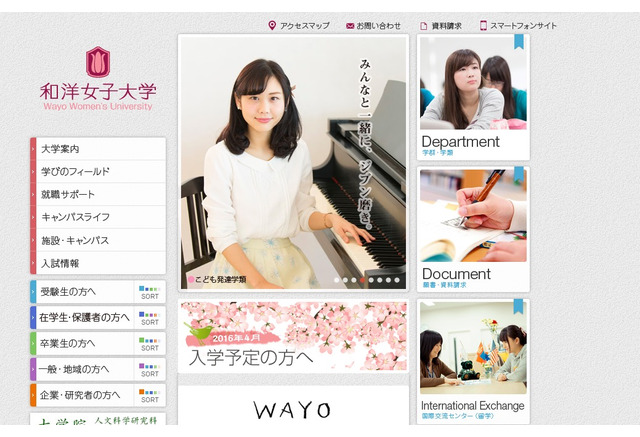Image resolution: width=640 pixels, height=437 pixels.
Task: Open the 入学予定の方へ banner
Action: click(x=293, y=337)
